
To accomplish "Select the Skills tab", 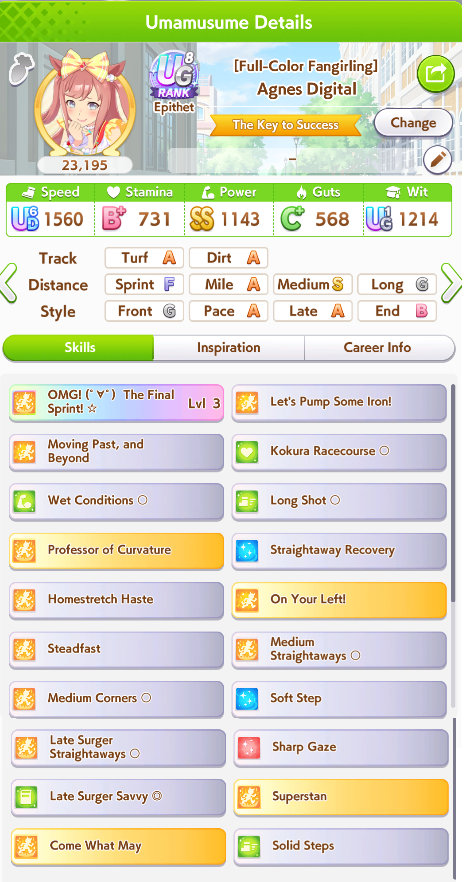I will pyautogui.click(x=79, y=348).
